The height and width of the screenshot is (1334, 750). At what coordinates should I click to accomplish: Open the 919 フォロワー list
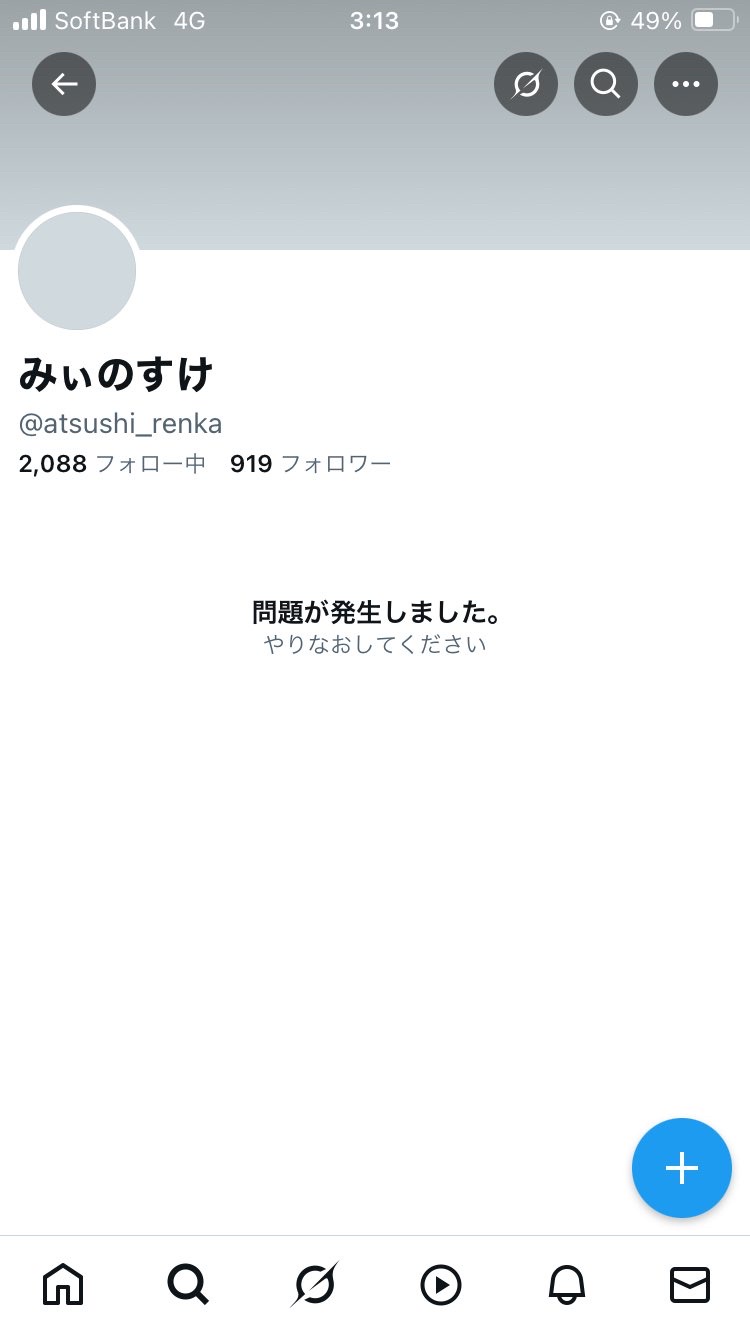310,464
